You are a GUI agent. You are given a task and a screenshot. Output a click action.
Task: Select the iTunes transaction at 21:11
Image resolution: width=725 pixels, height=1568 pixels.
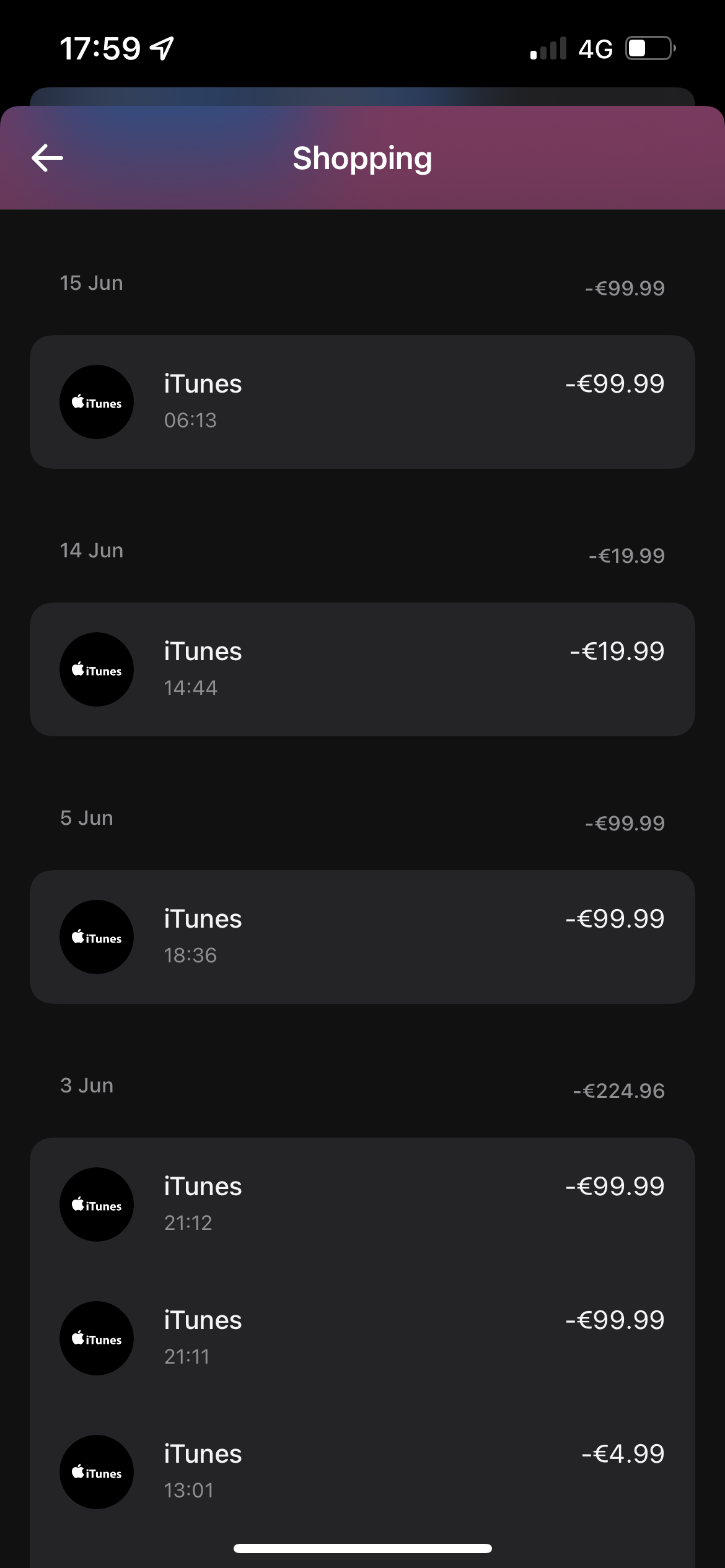click(362, 1338)
